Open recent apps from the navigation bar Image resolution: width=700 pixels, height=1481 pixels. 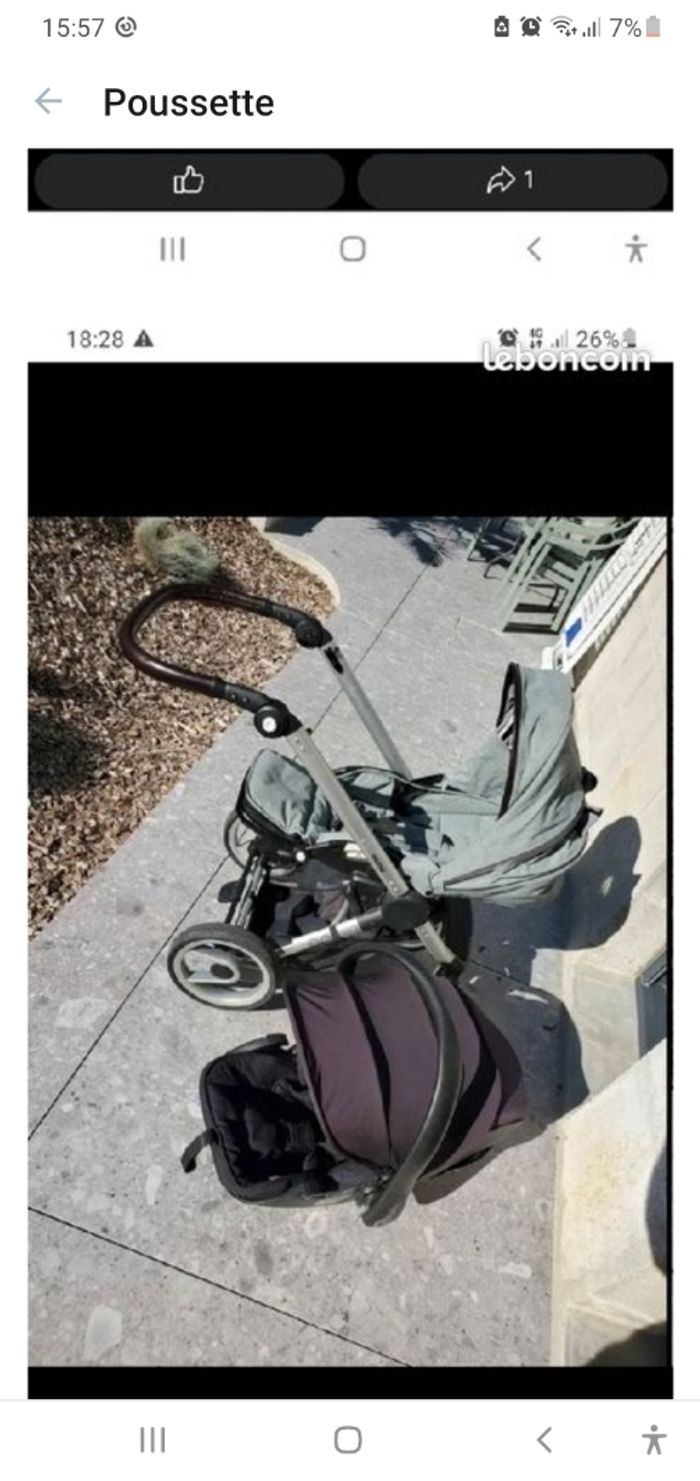152,1440
